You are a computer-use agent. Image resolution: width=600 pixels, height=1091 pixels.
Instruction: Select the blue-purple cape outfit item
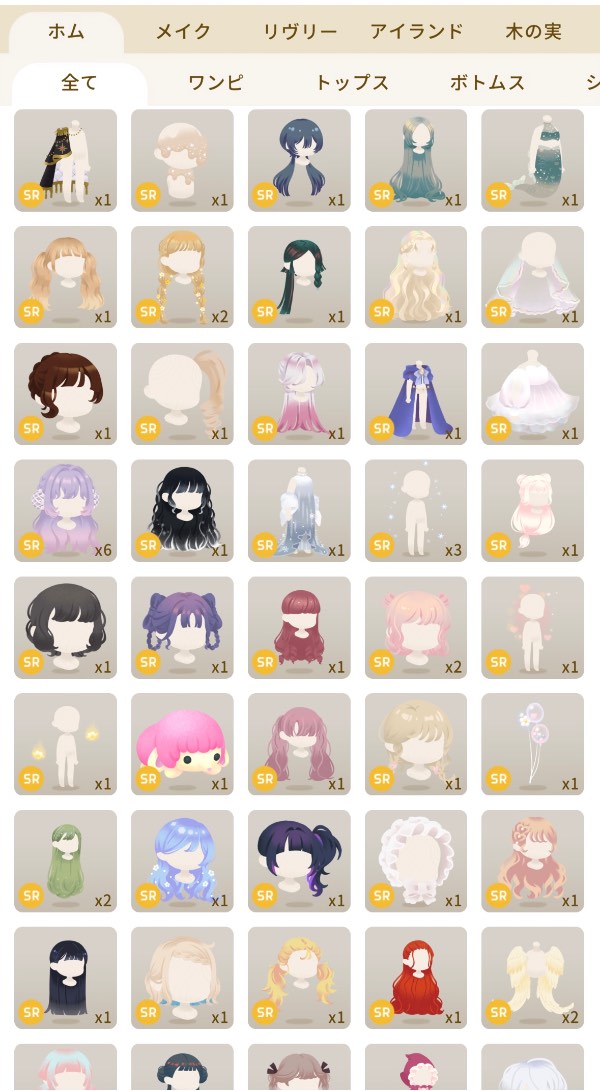pos(416,393)
